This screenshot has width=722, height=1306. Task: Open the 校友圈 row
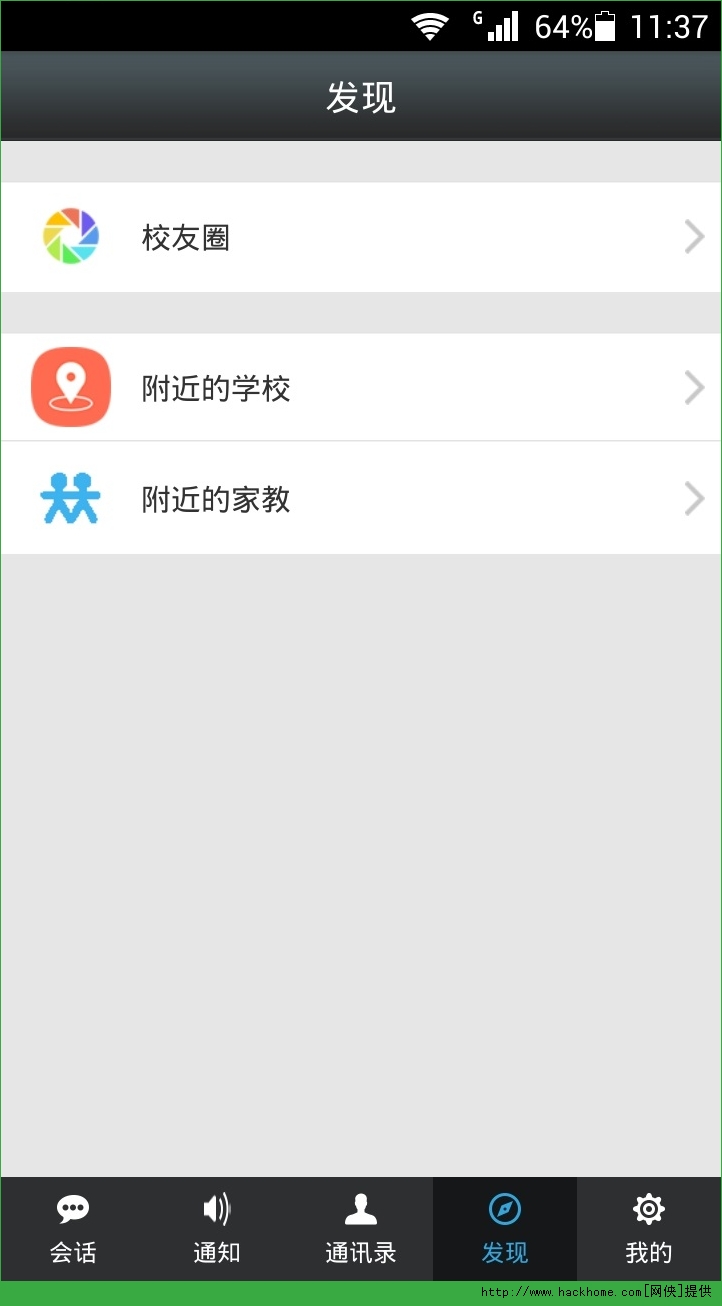pos(360,237)
